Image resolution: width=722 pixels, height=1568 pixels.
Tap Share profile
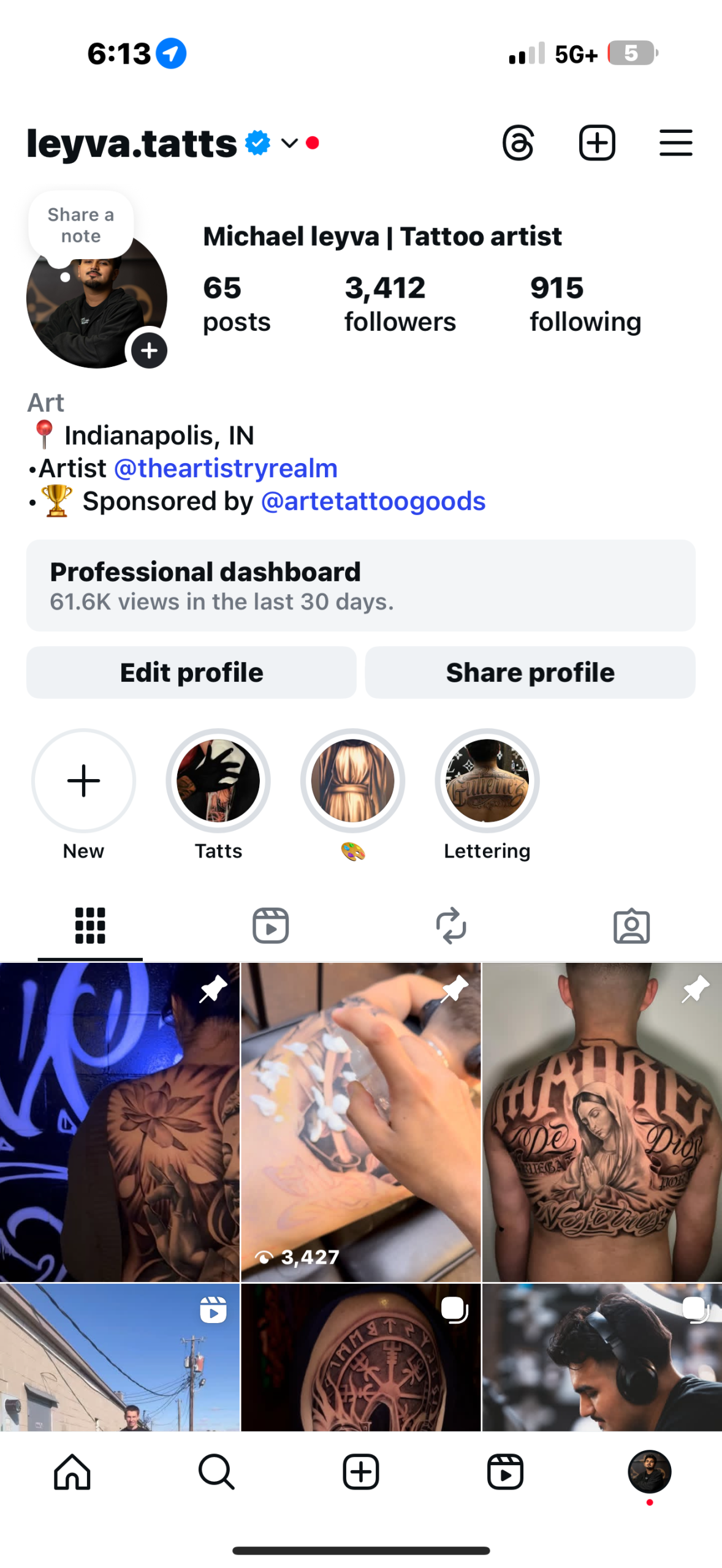(530, 673)
